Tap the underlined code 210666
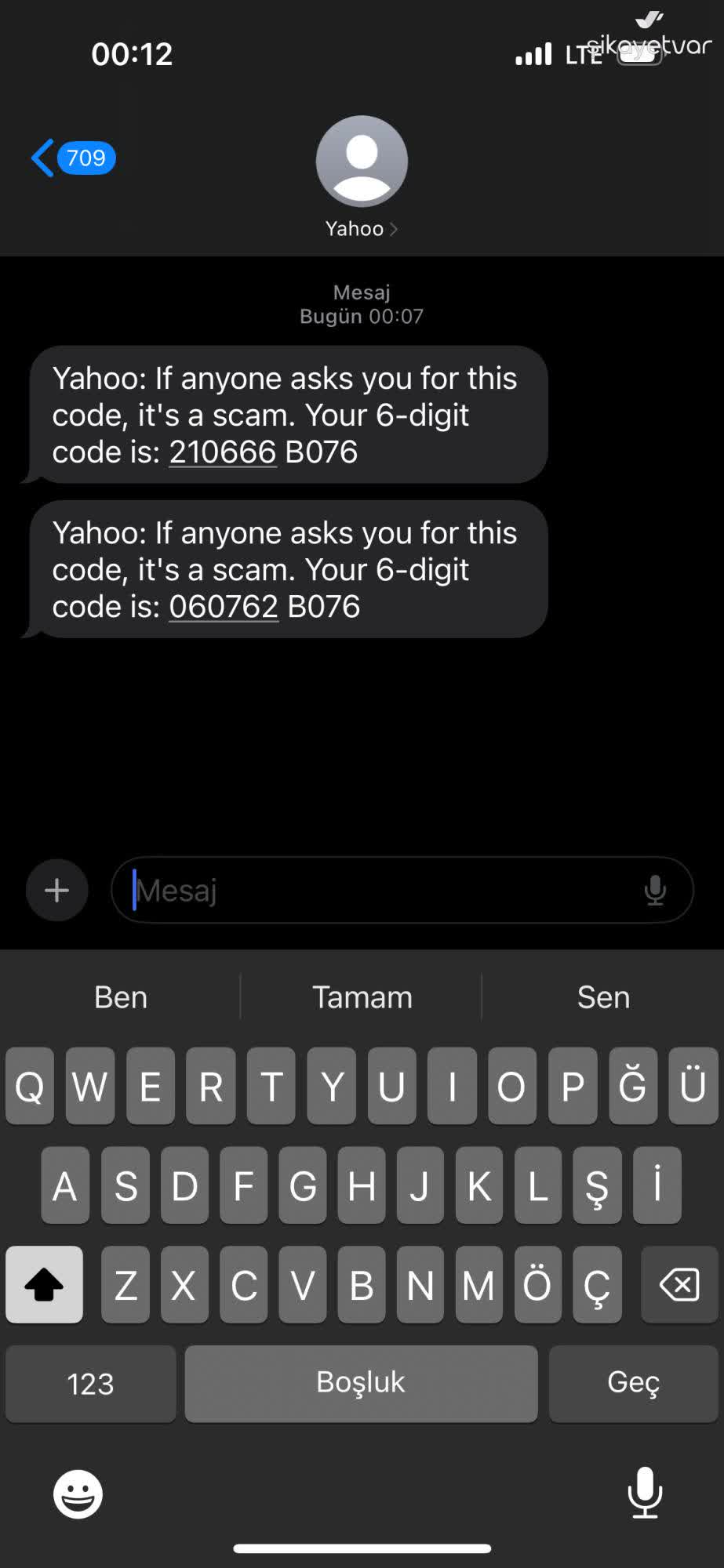 223,452
